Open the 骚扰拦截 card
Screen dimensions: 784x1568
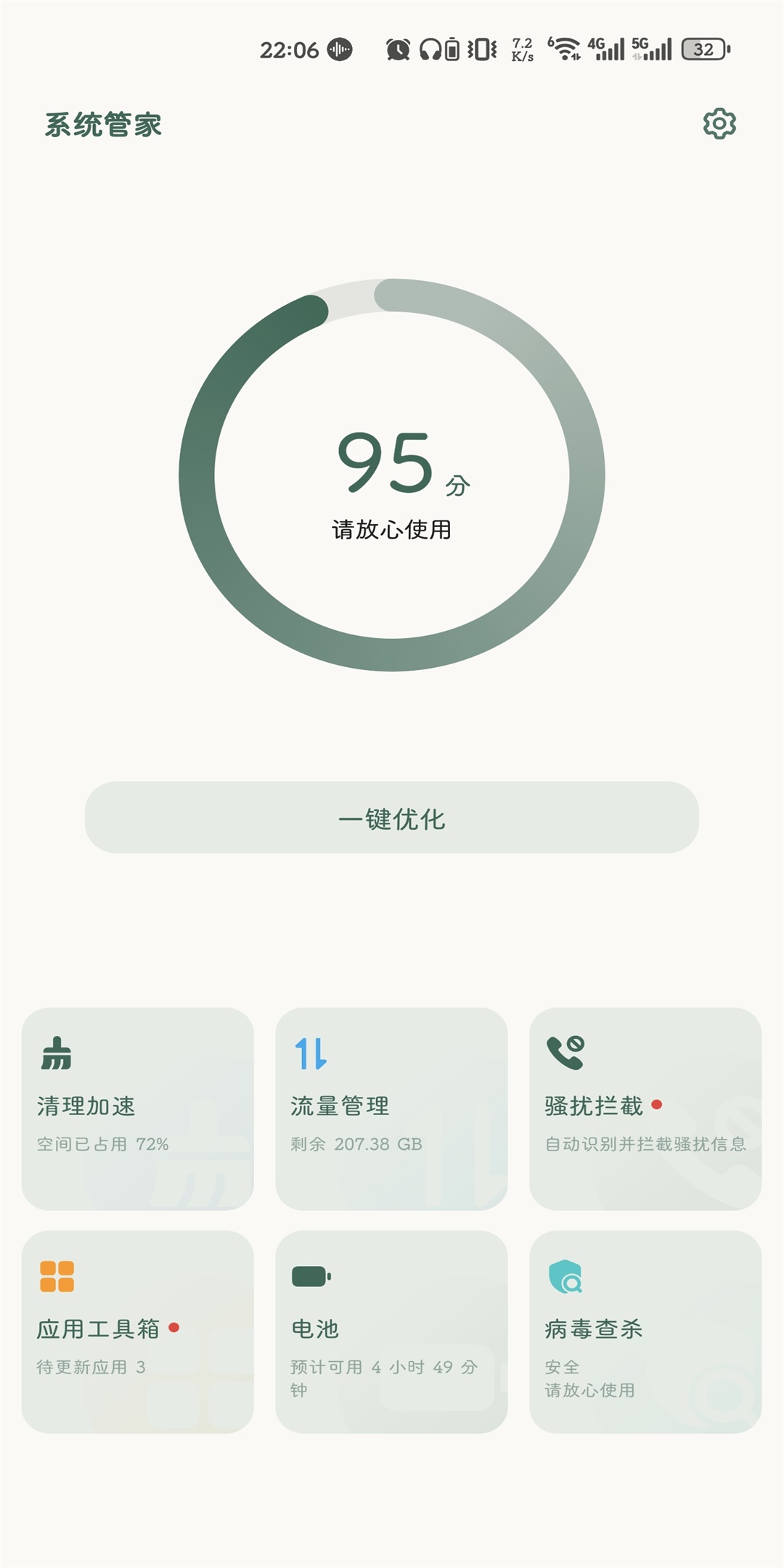point(645,1108)
